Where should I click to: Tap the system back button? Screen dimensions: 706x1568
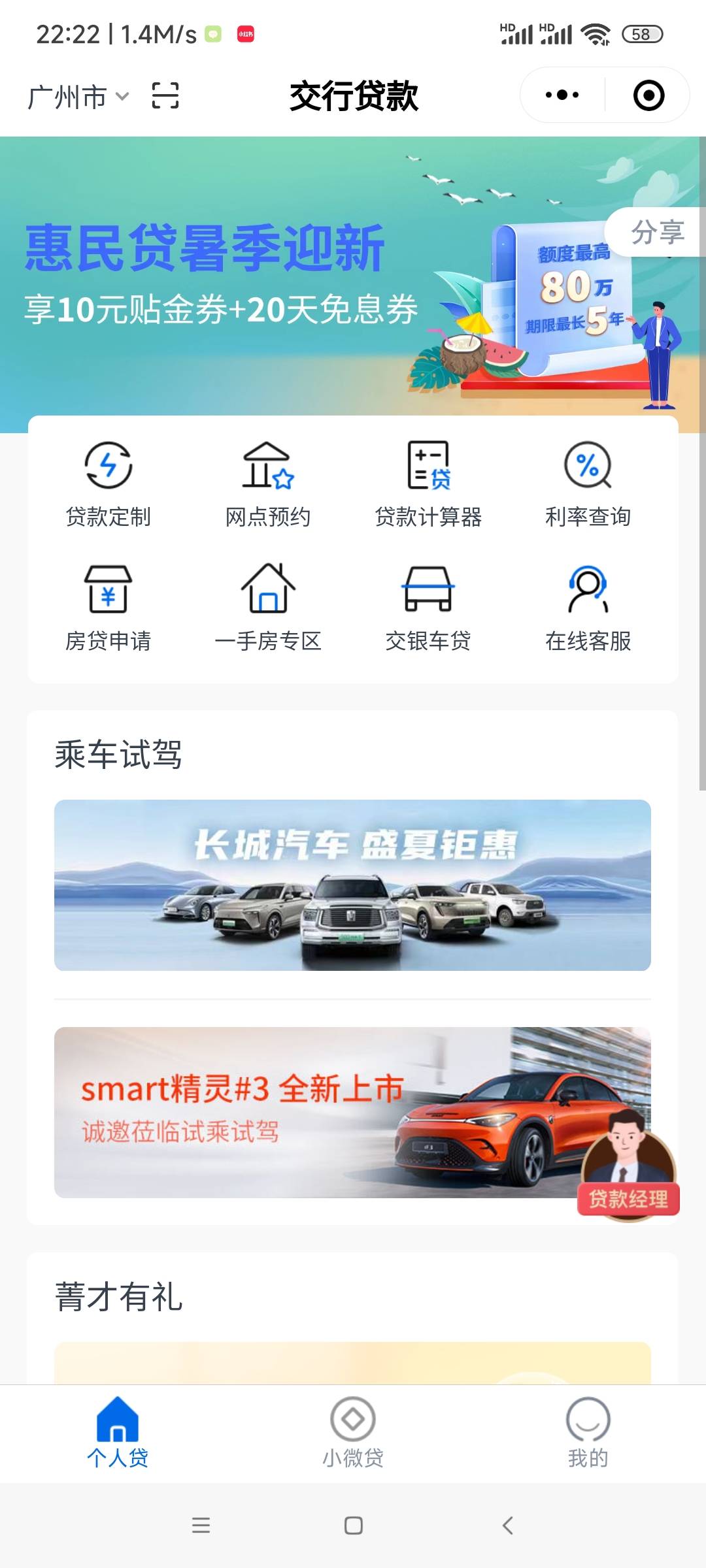tap(507, 1526)
